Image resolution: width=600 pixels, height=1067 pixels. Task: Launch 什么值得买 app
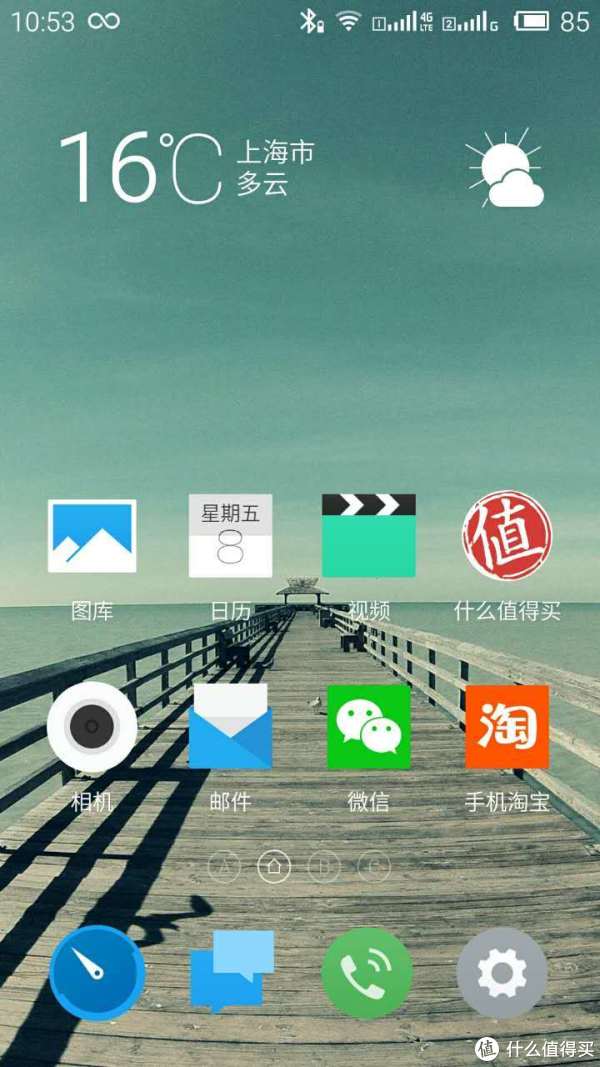click(x=507, y=537)
